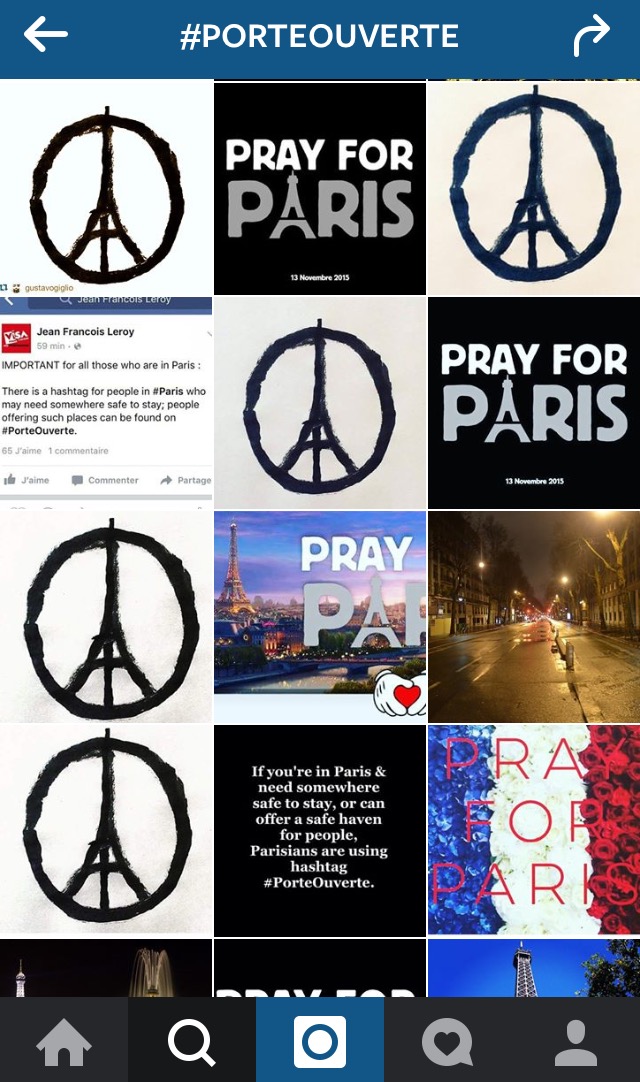Open the Activity heart tab
Image resolution: width=640 pixels, height=1082 pixels.
click(447, 1041)
